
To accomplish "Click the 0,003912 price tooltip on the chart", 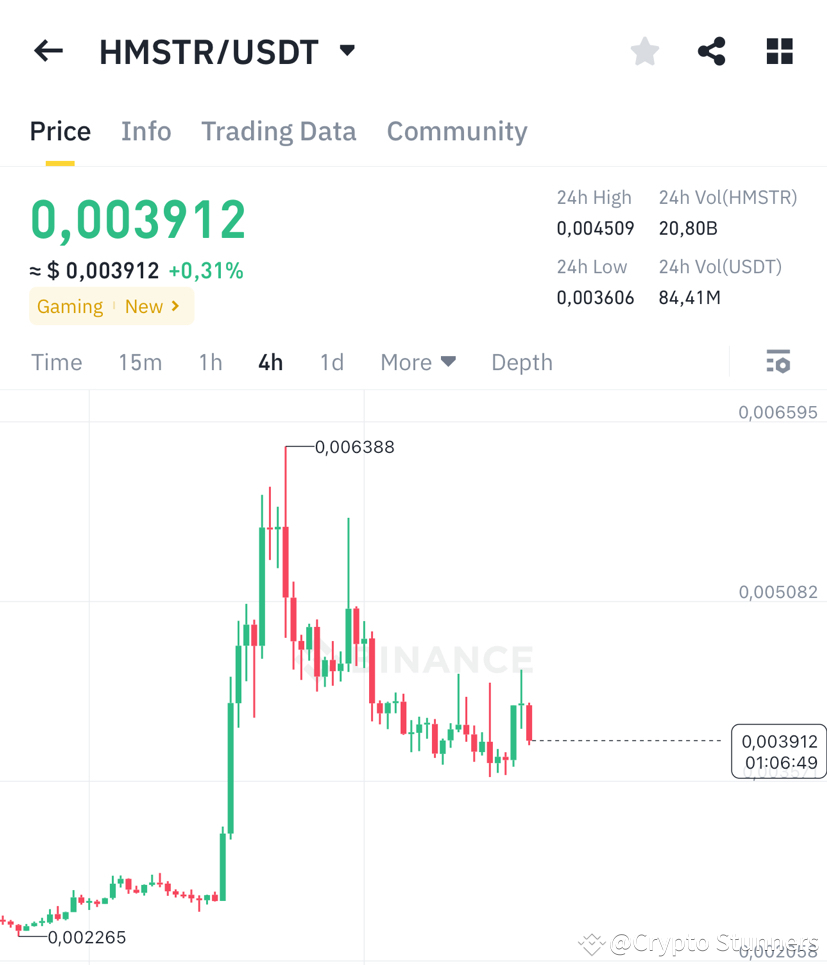I will tap(778, 750).
